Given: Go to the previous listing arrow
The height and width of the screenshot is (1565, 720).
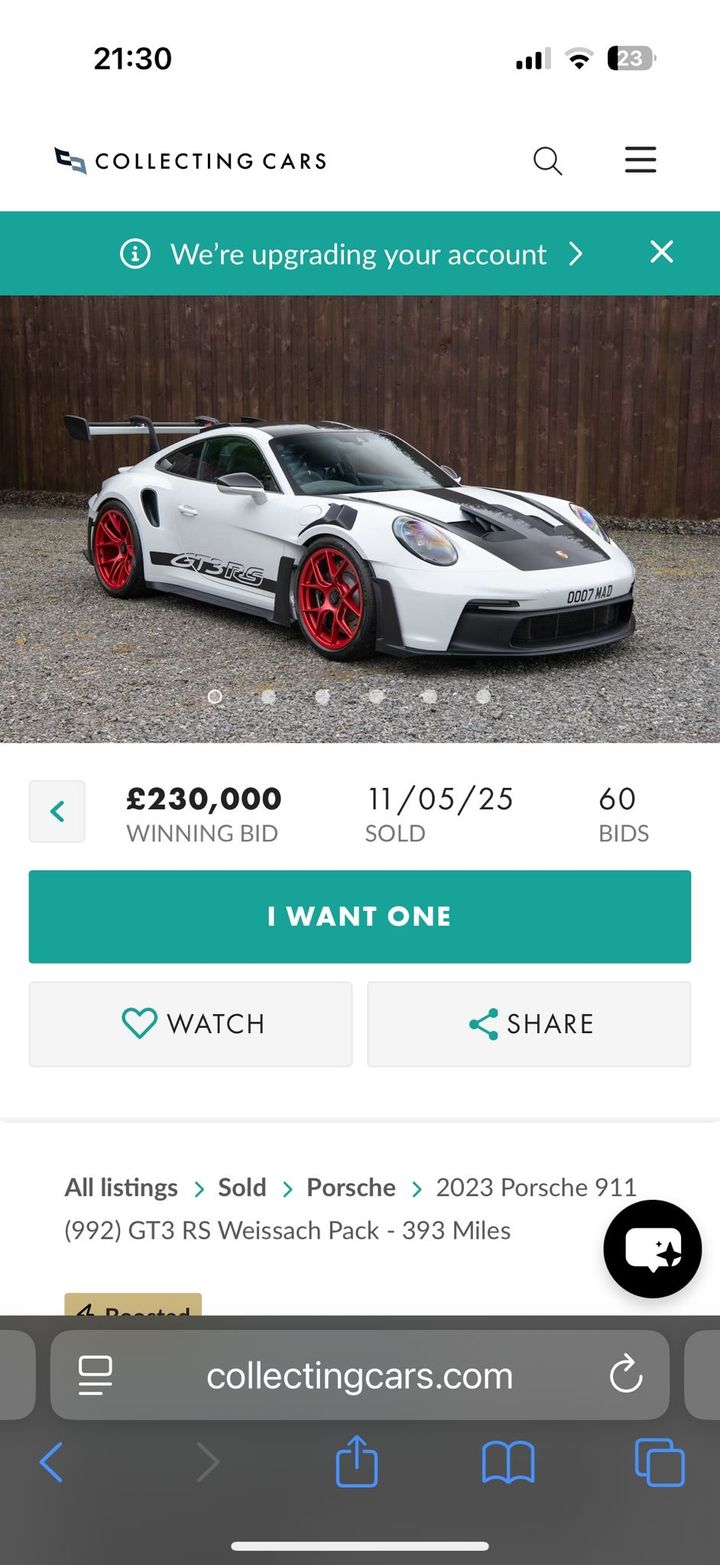Looking at the screenshot, I should coord(57,811).
